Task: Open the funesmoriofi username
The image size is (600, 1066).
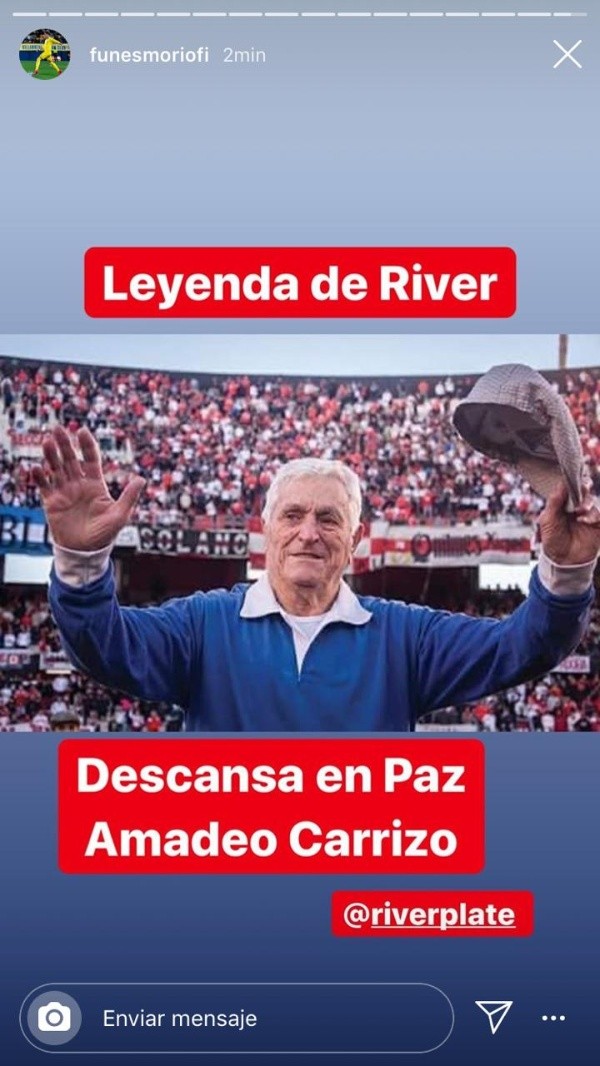Action: [149, 55]
